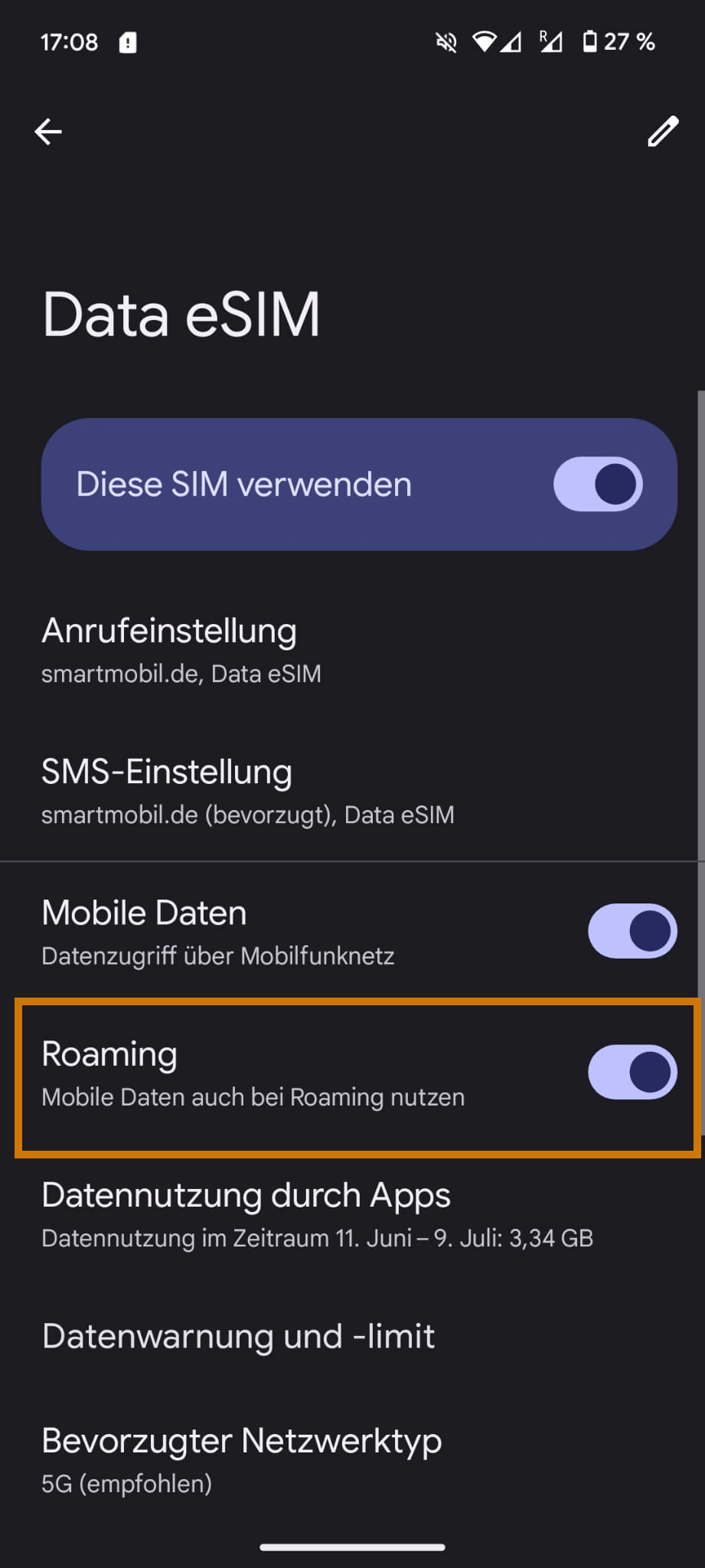705x1568 pixels.
Task: Disable the Diese SIM verwenden switch
Action: tap(597, 483)
